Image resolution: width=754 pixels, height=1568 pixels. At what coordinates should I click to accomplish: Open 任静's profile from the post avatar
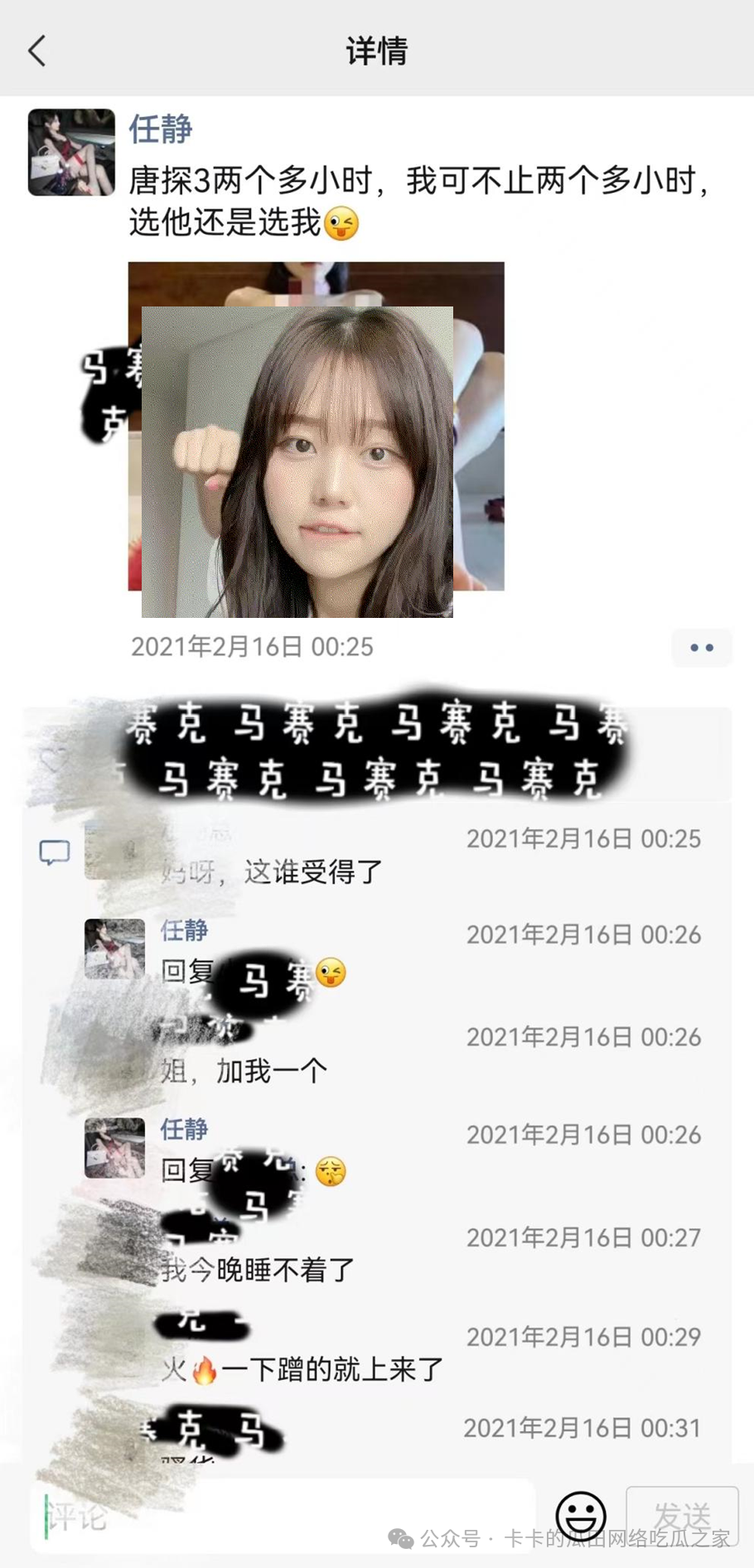point(71,152)
